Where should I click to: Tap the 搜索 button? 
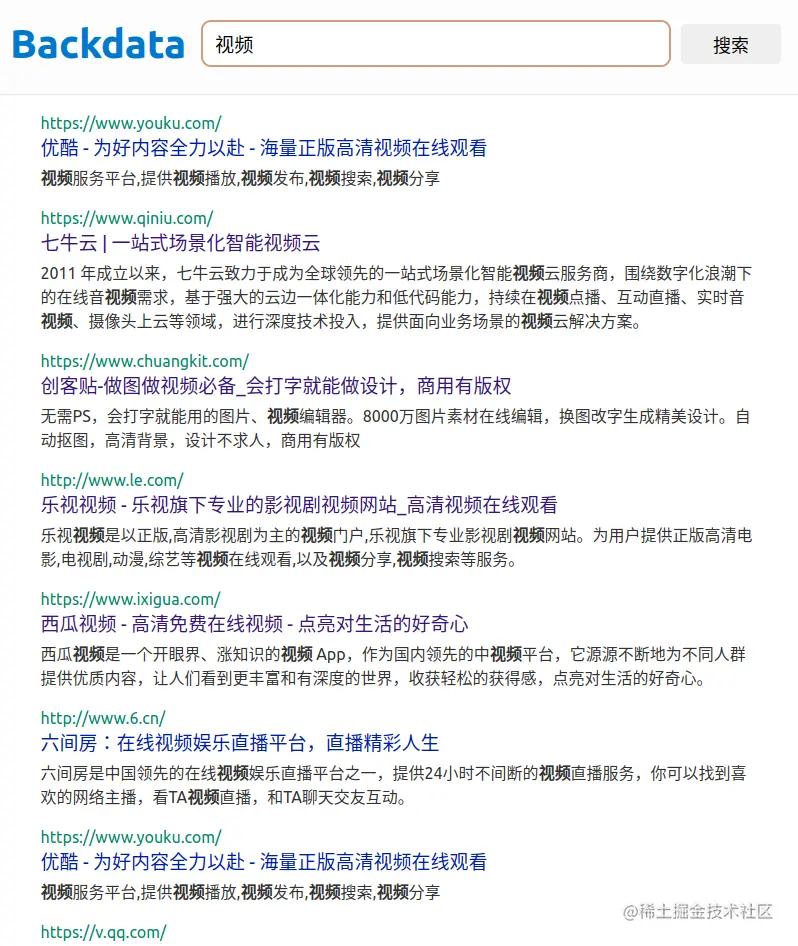[x=730, y=45]
